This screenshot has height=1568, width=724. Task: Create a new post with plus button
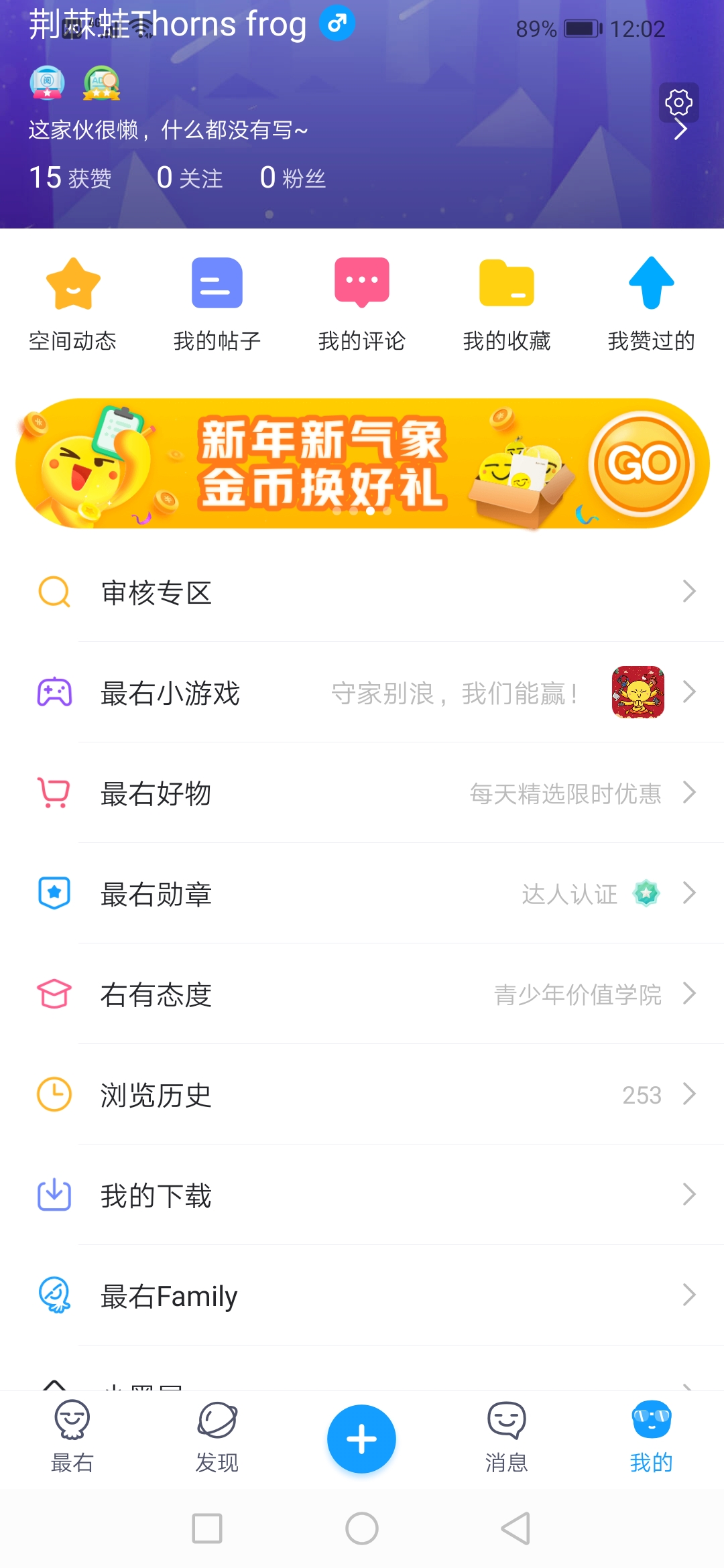point(361,1439)
